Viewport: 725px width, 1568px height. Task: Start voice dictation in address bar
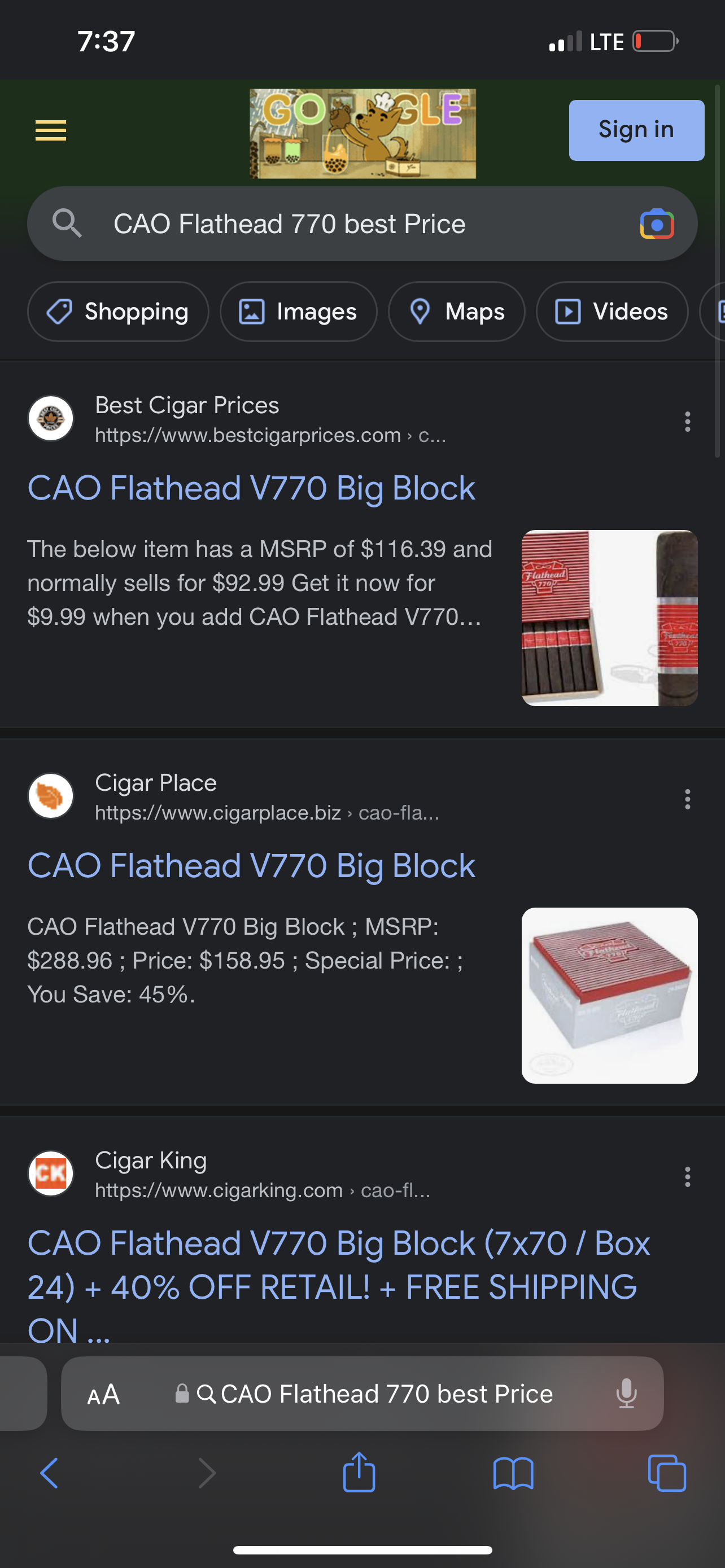(x=626, y=1394)
